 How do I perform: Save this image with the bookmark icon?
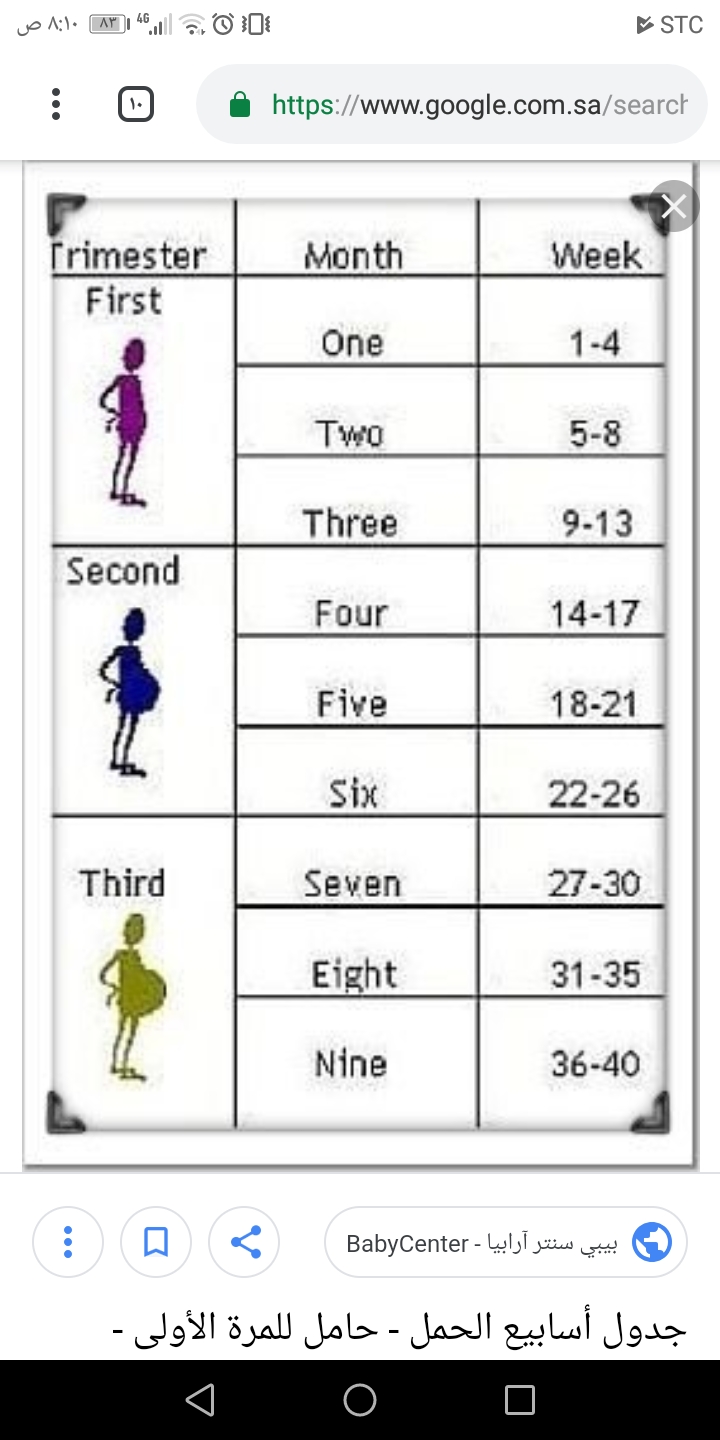click(x=156, y=1242)
